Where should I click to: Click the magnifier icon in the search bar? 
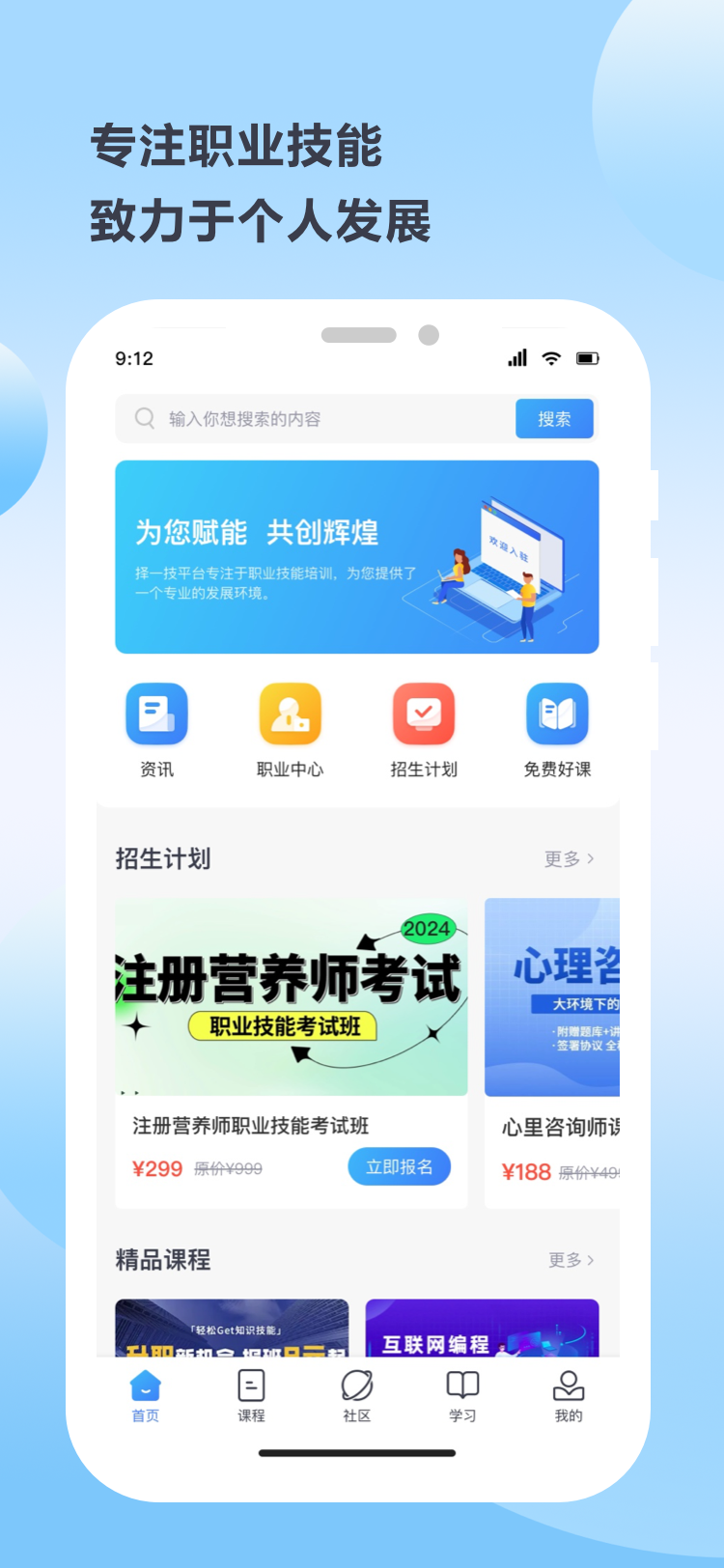(143, 419)
